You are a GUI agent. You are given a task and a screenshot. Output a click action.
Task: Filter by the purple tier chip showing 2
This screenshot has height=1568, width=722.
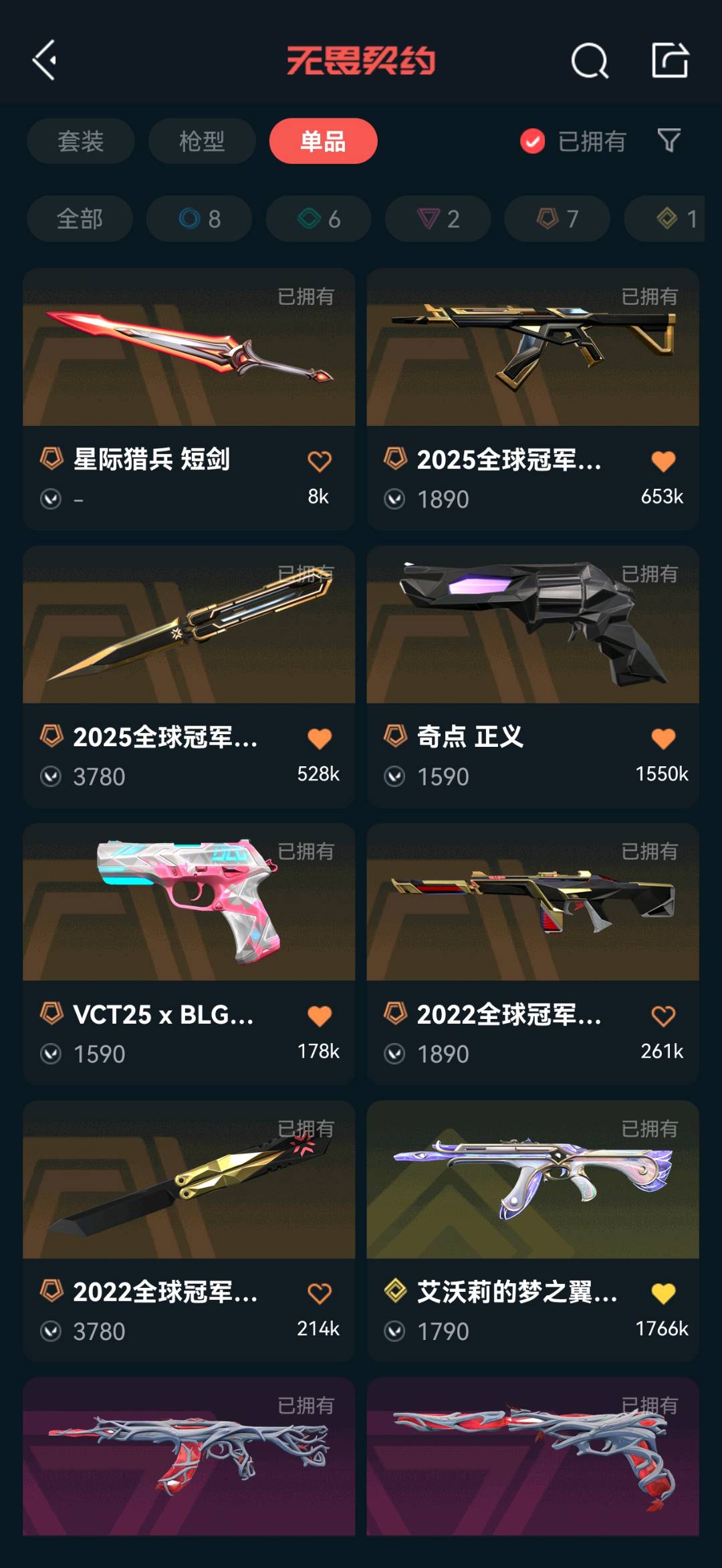point(438,219)
